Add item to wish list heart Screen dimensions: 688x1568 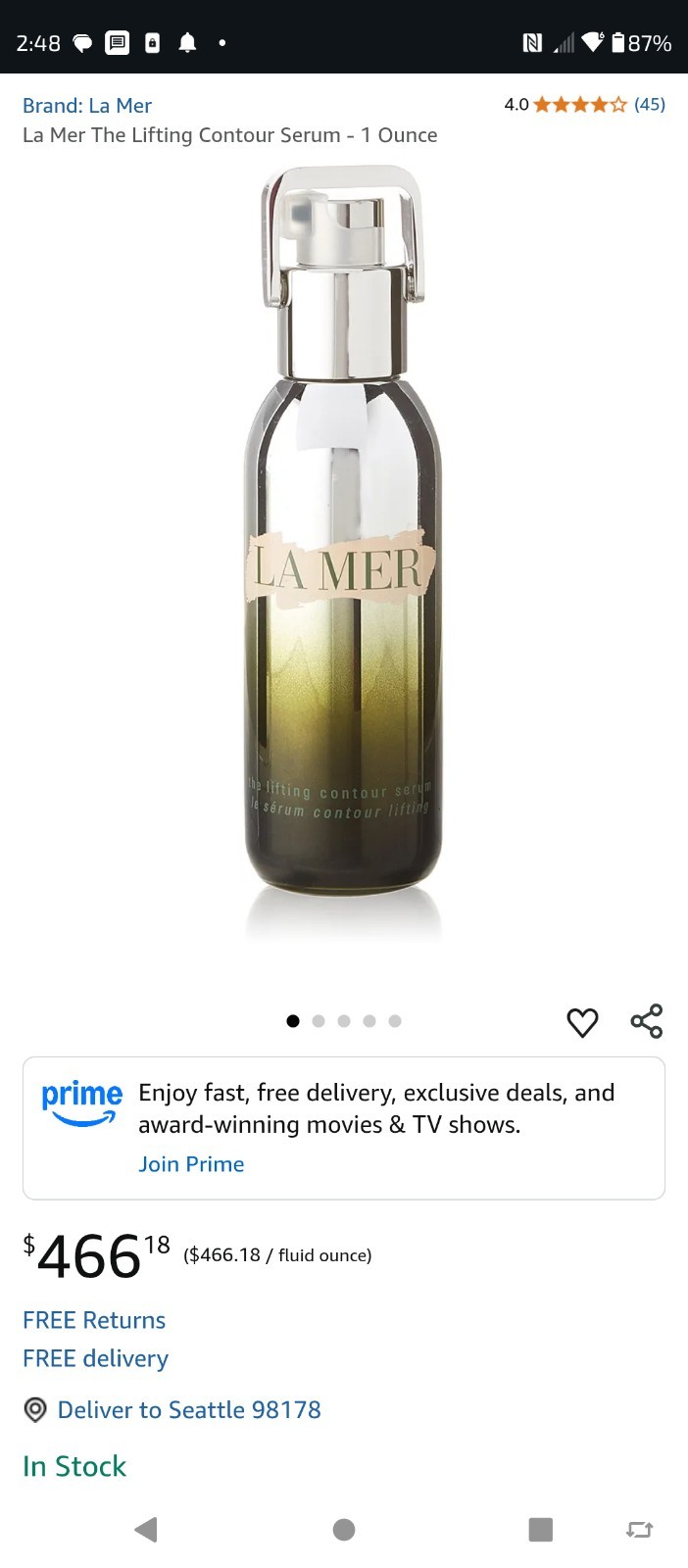point(582,1022)
